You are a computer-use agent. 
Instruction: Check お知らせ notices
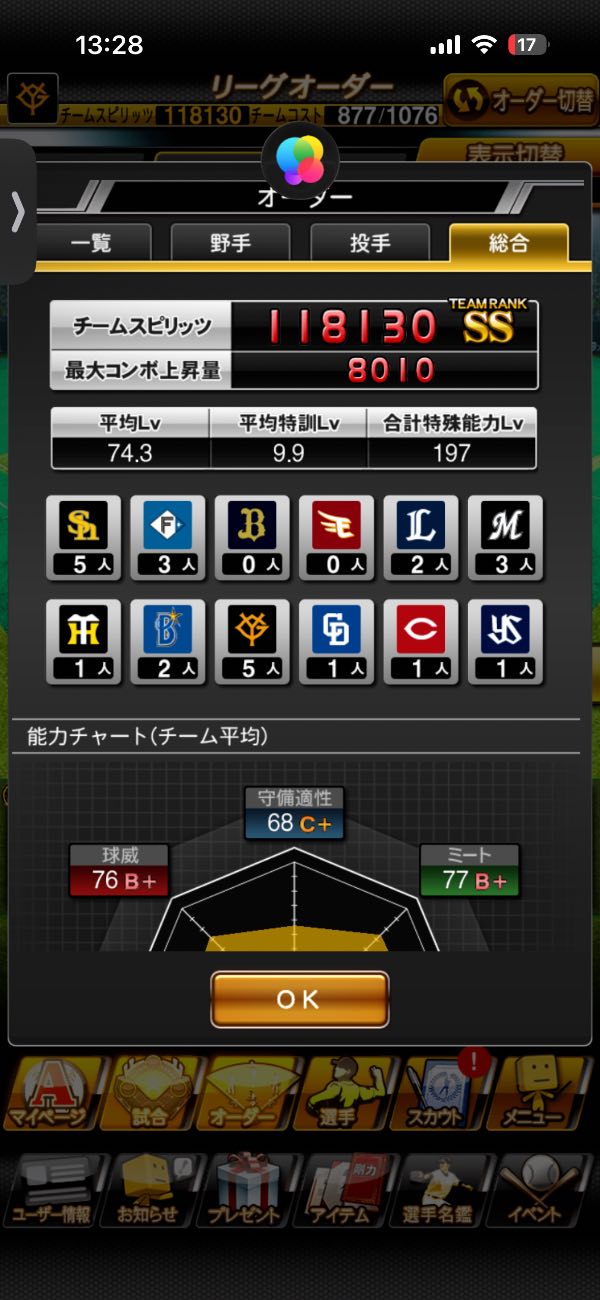coord(149,1191)
